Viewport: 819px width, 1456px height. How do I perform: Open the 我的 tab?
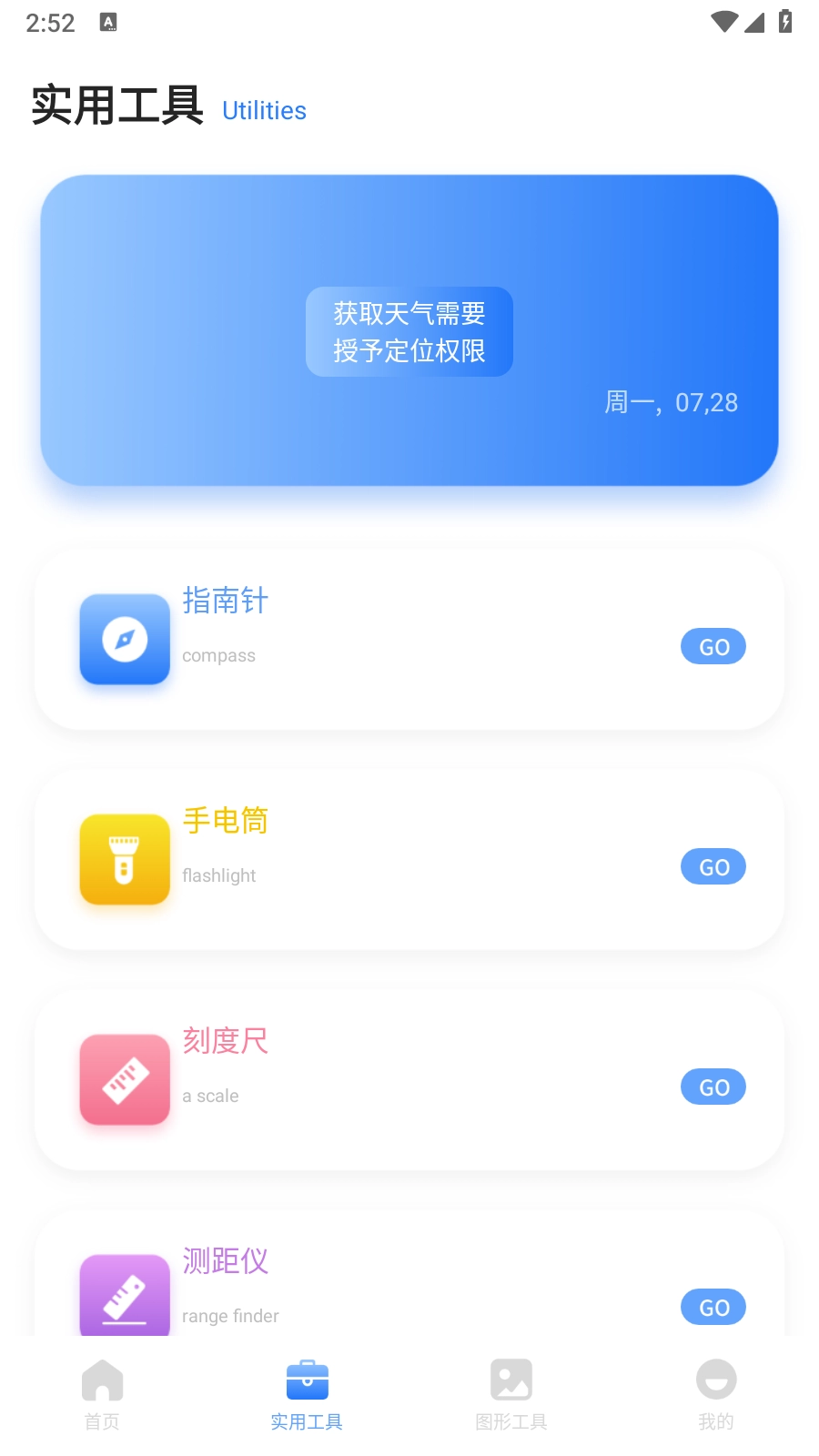716,1397
